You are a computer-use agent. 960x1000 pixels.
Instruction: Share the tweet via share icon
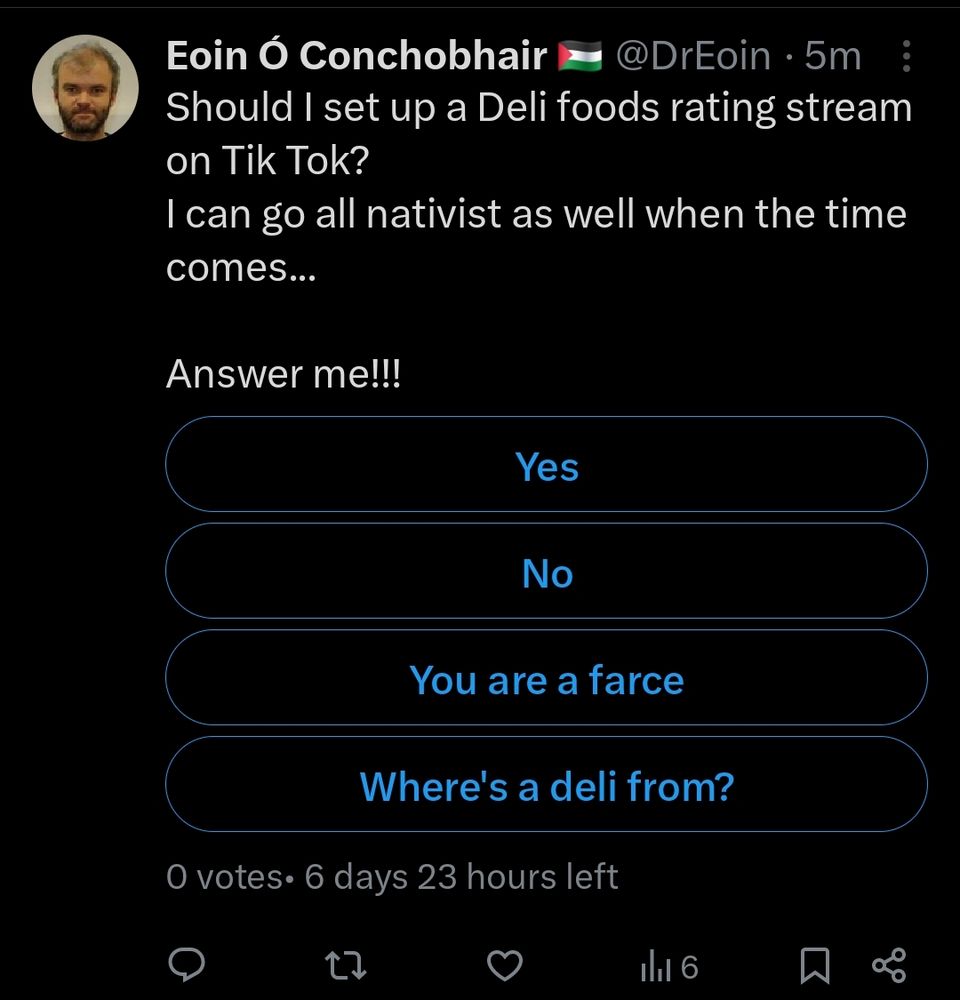[888, 965]
